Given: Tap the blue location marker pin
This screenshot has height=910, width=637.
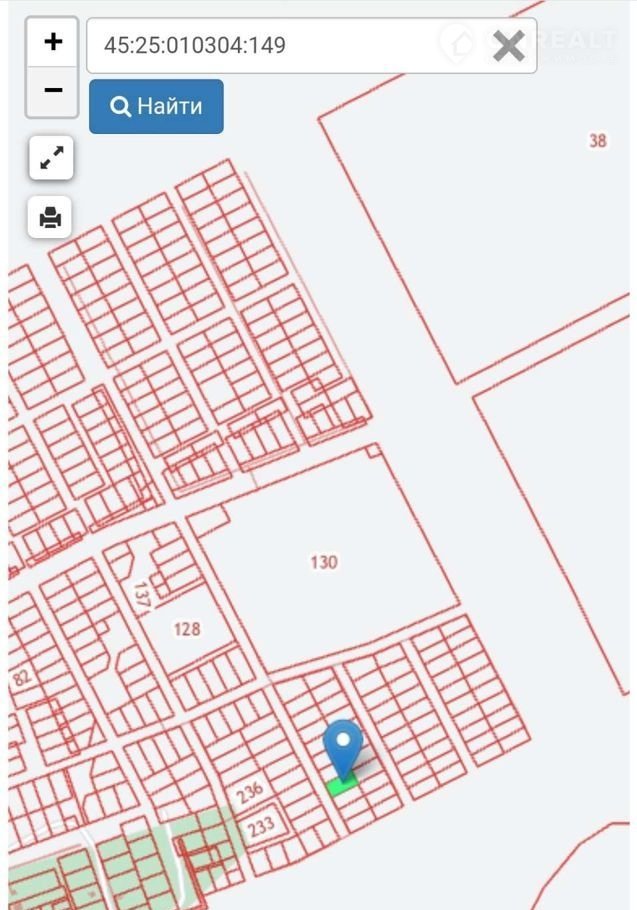Looking at the screenshot, I should tap(344, 746).
